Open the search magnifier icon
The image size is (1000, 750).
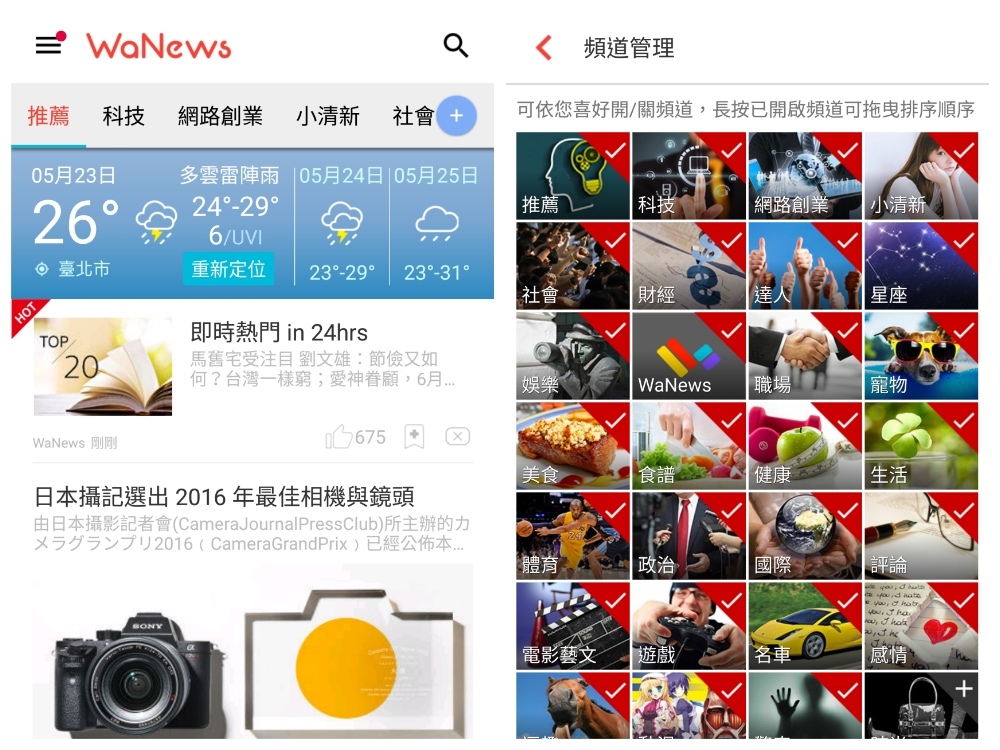click(x=456, y=45)
